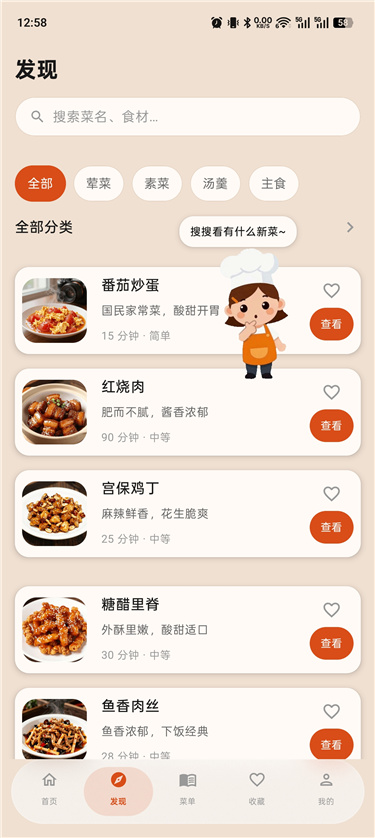Image resolution: width=375 pixels, height=838 pixels.
Task: Select the 荤菜 filter chip
Action: (x=98, y=184)
